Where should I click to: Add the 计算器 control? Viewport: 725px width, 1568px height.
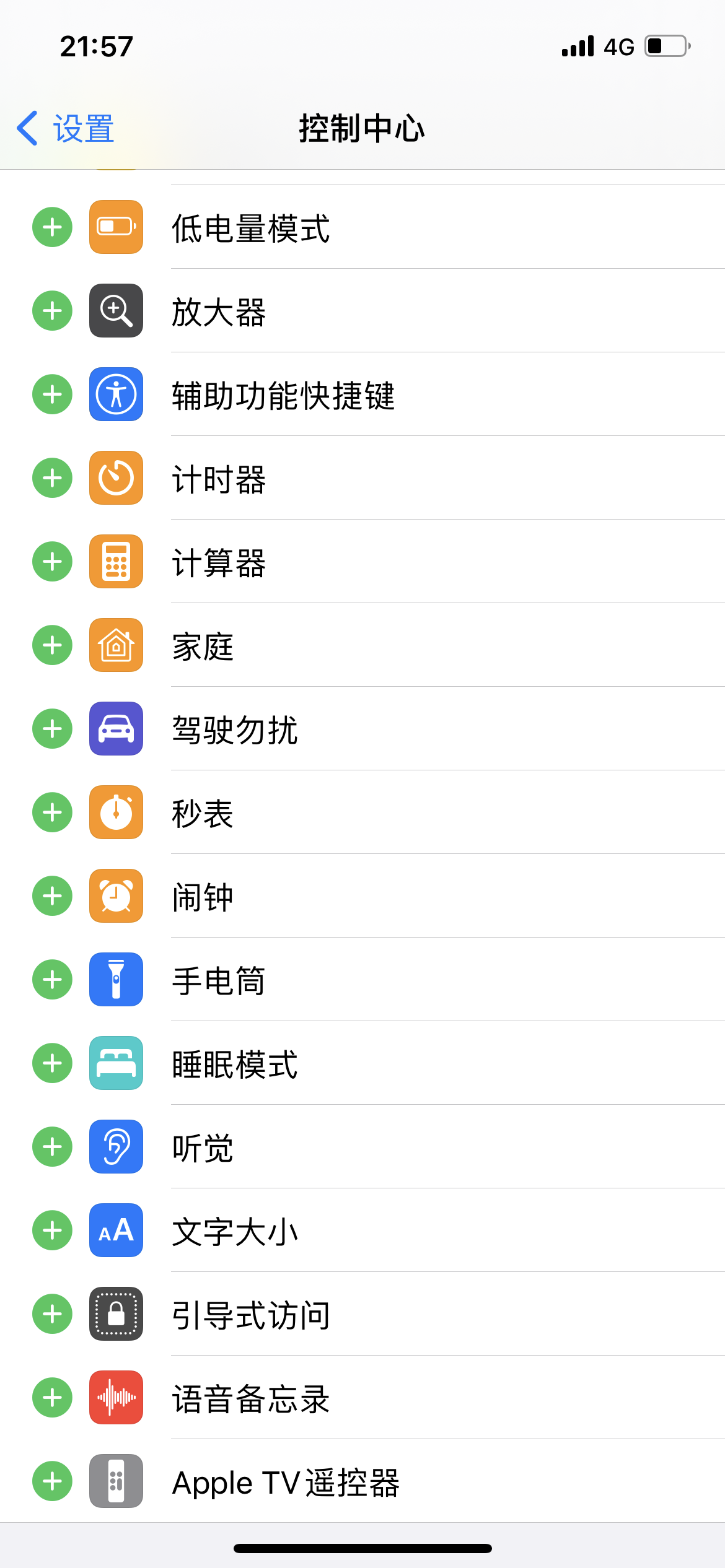(x=53, y=562)
